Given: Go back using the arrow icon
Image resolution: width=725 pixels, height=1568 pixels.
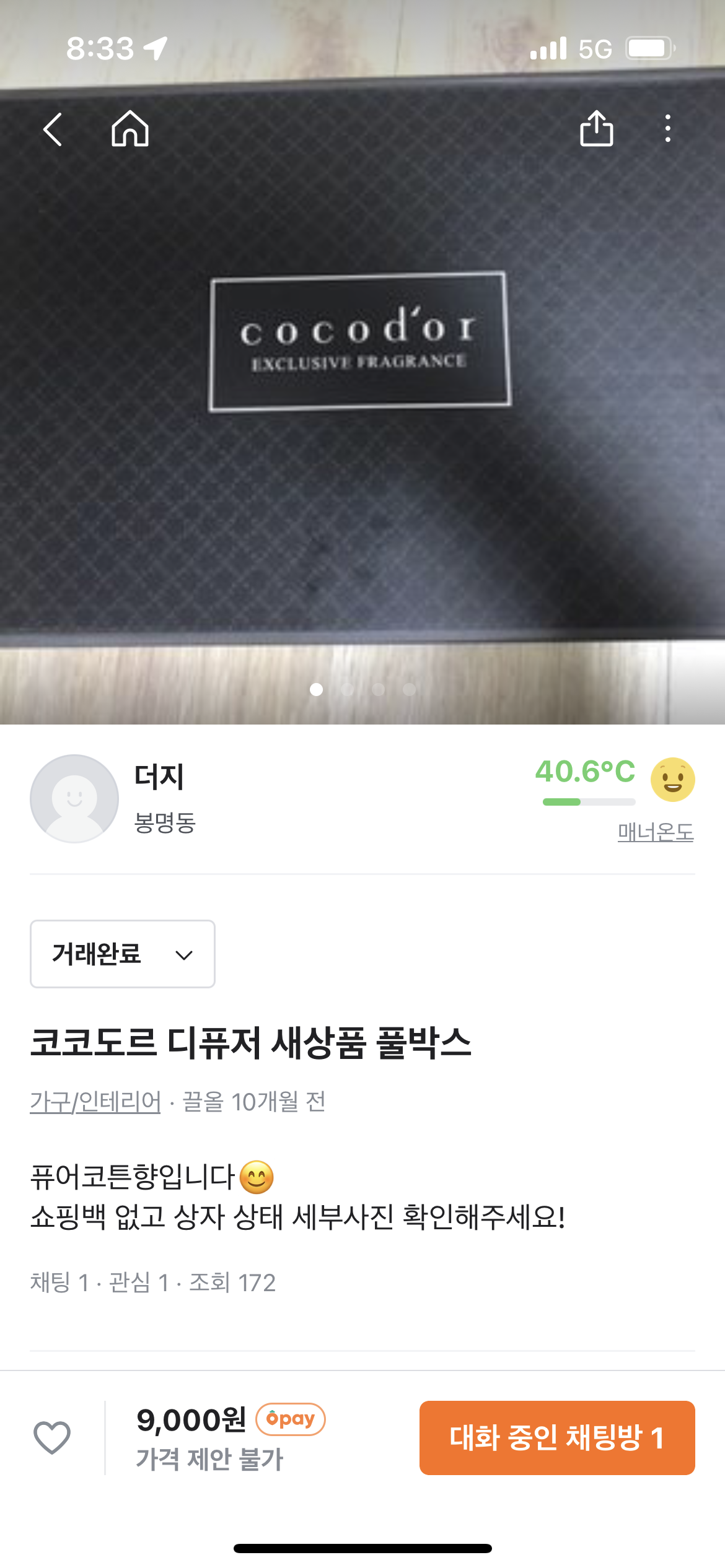Looking at the screenshot, I should [53, 129].
